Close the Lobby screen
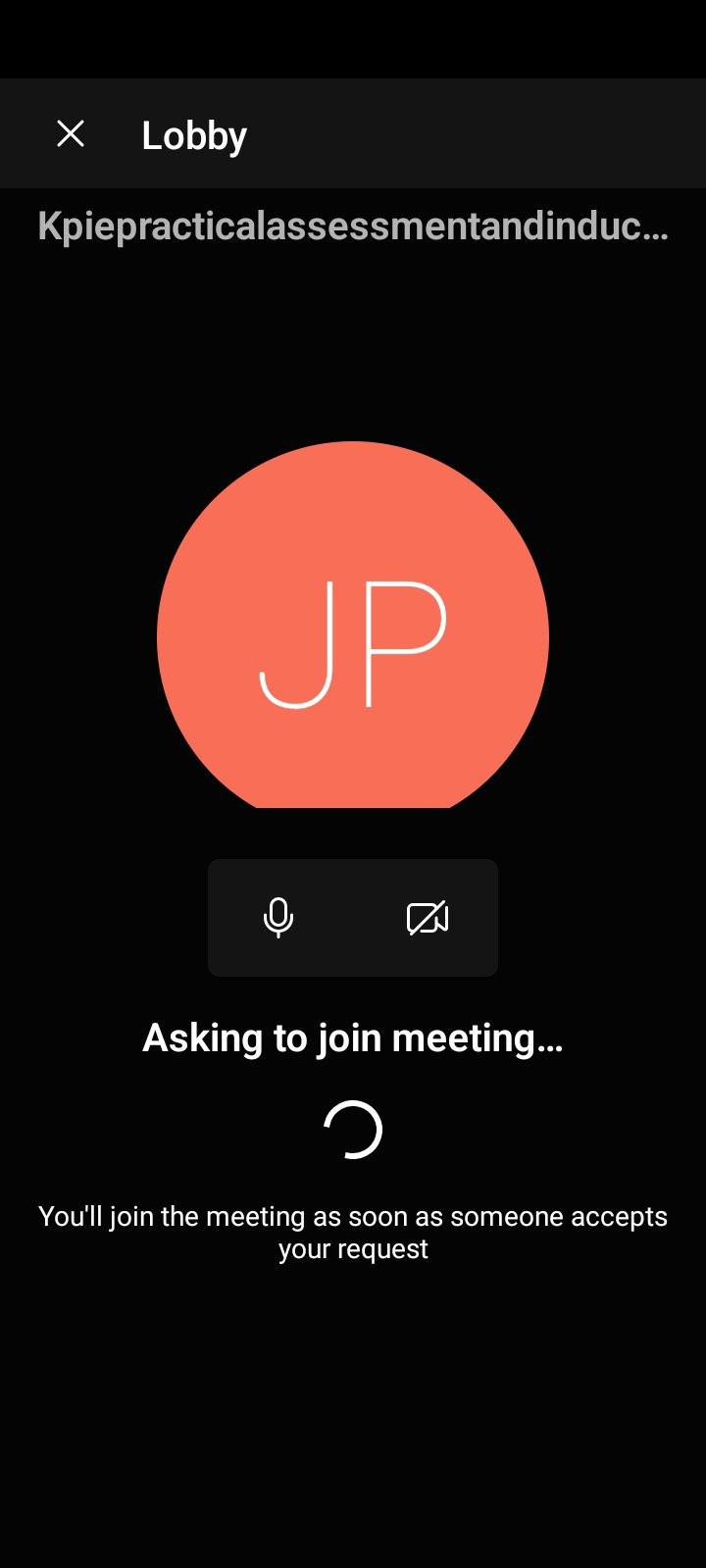Screen dimensions: 706x1568 (71, 133)
